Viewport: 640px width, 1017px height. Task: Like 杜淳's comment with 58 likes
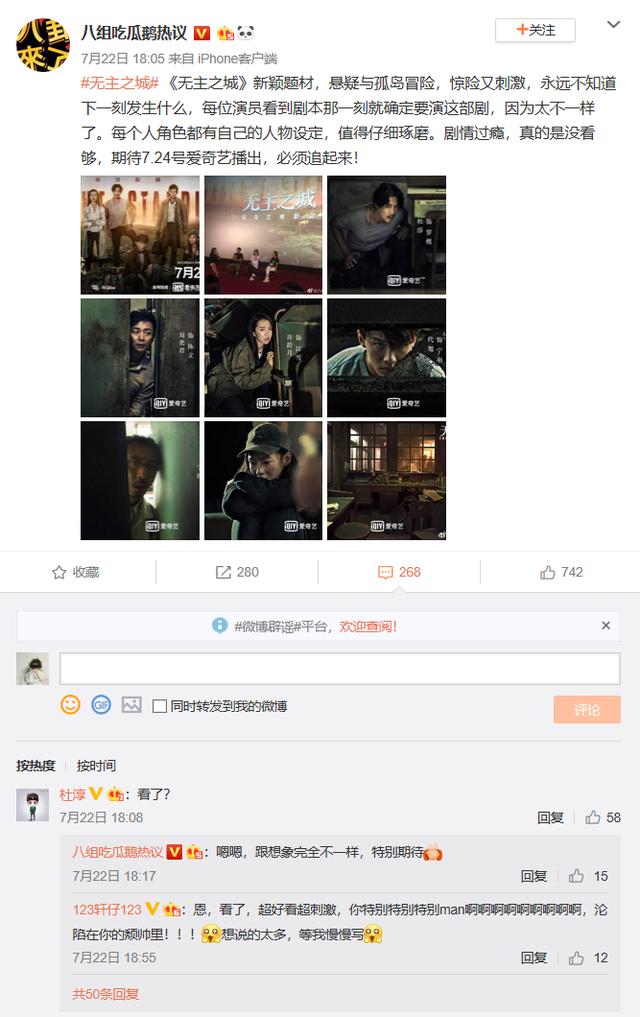click(x=603, y=817)
